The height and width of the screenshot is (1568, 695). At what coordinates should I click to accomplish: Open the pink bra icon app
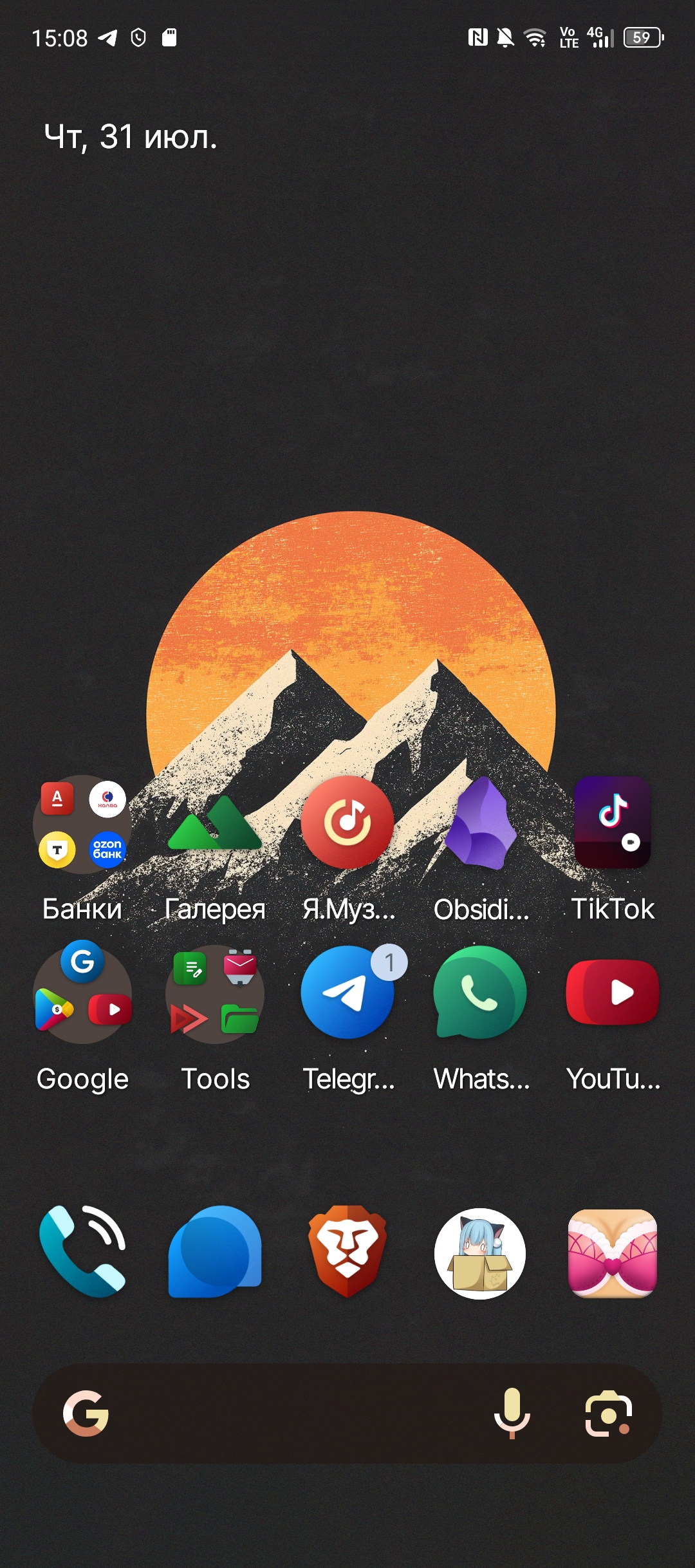coord(613,1253)
